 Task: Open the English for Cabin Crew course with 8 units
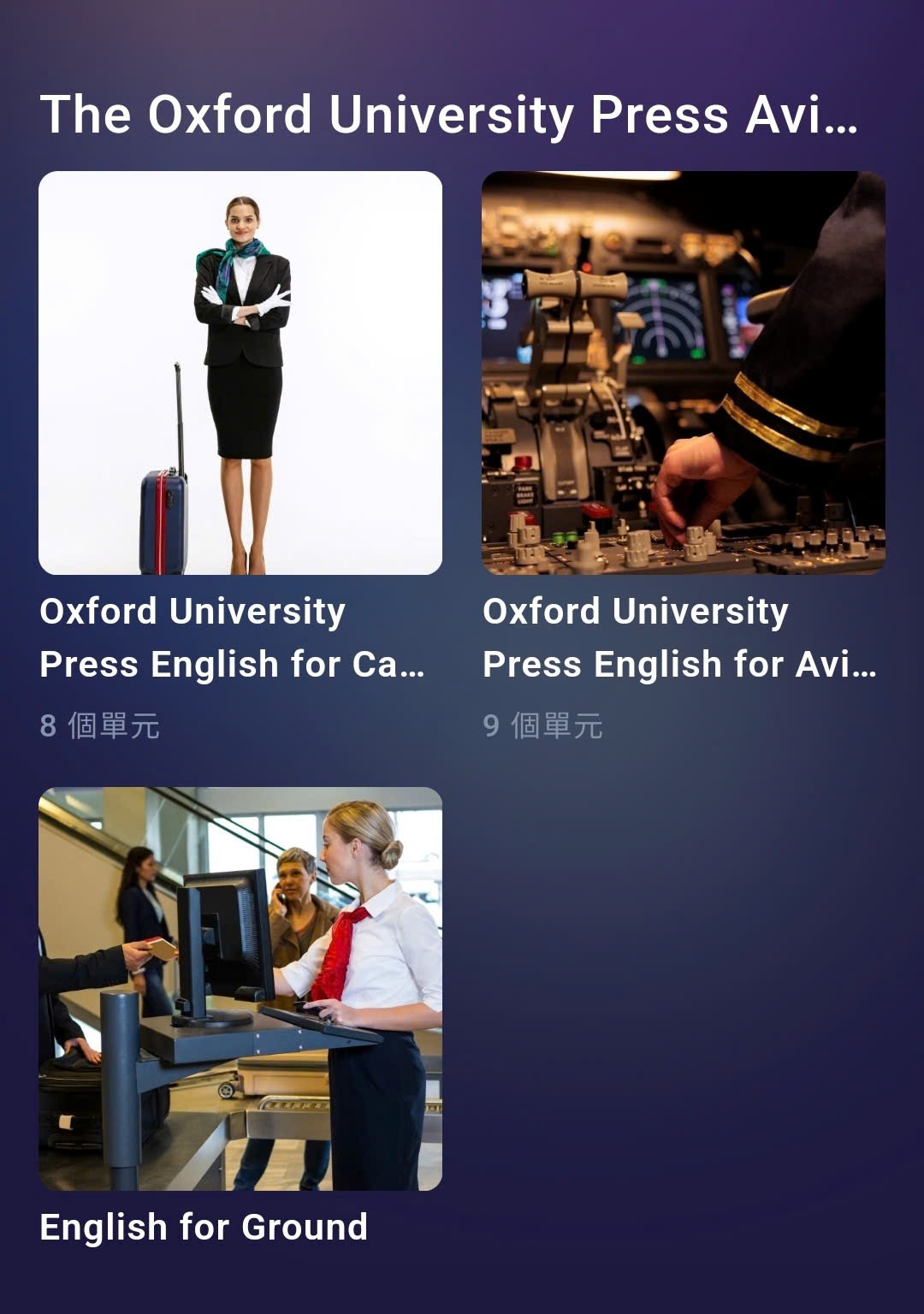[240, 373]
